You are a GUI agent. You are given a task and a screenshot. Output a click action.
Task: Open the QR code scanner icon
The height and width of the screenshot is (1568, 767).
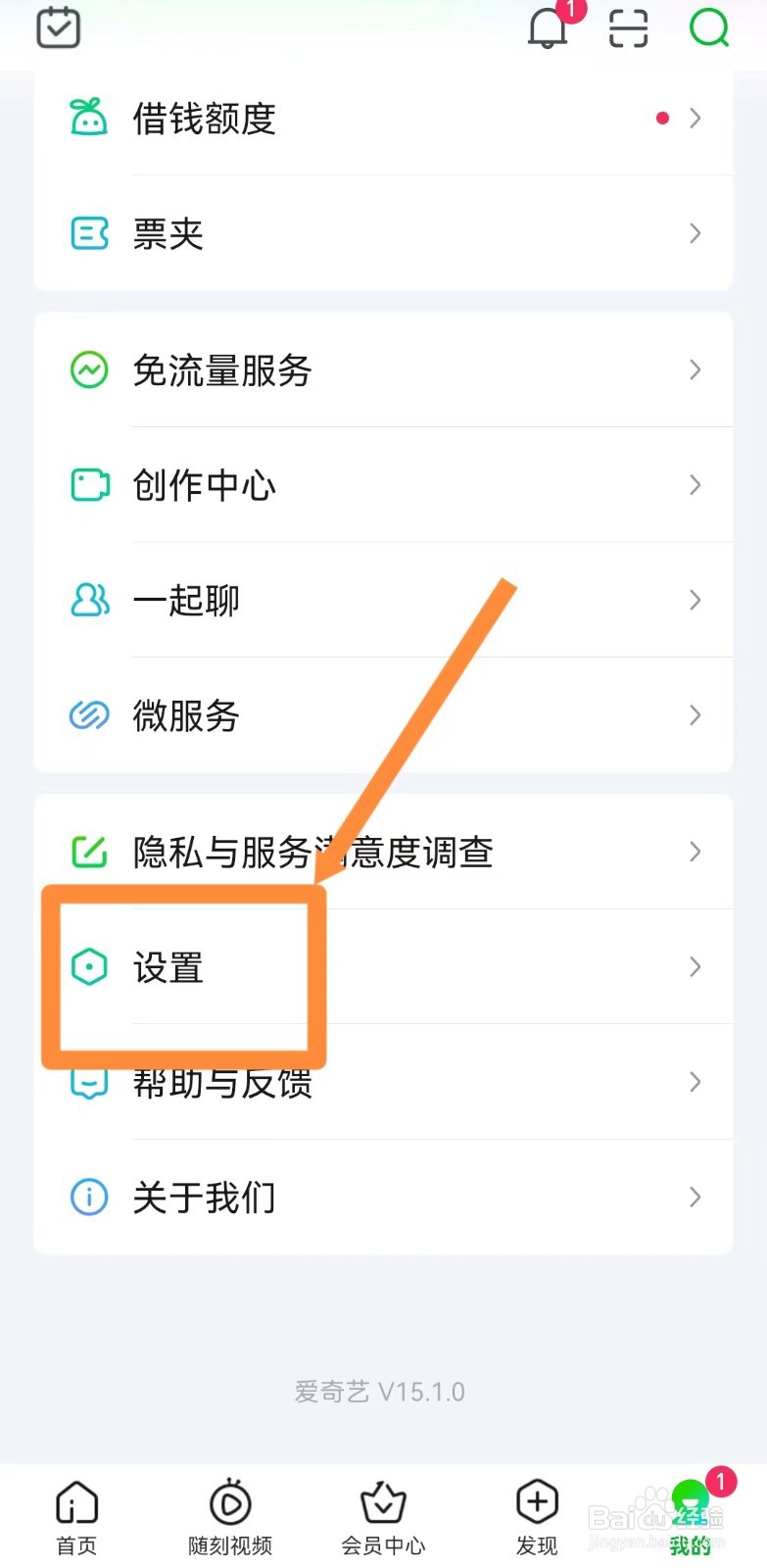click(x=626, y=29)
